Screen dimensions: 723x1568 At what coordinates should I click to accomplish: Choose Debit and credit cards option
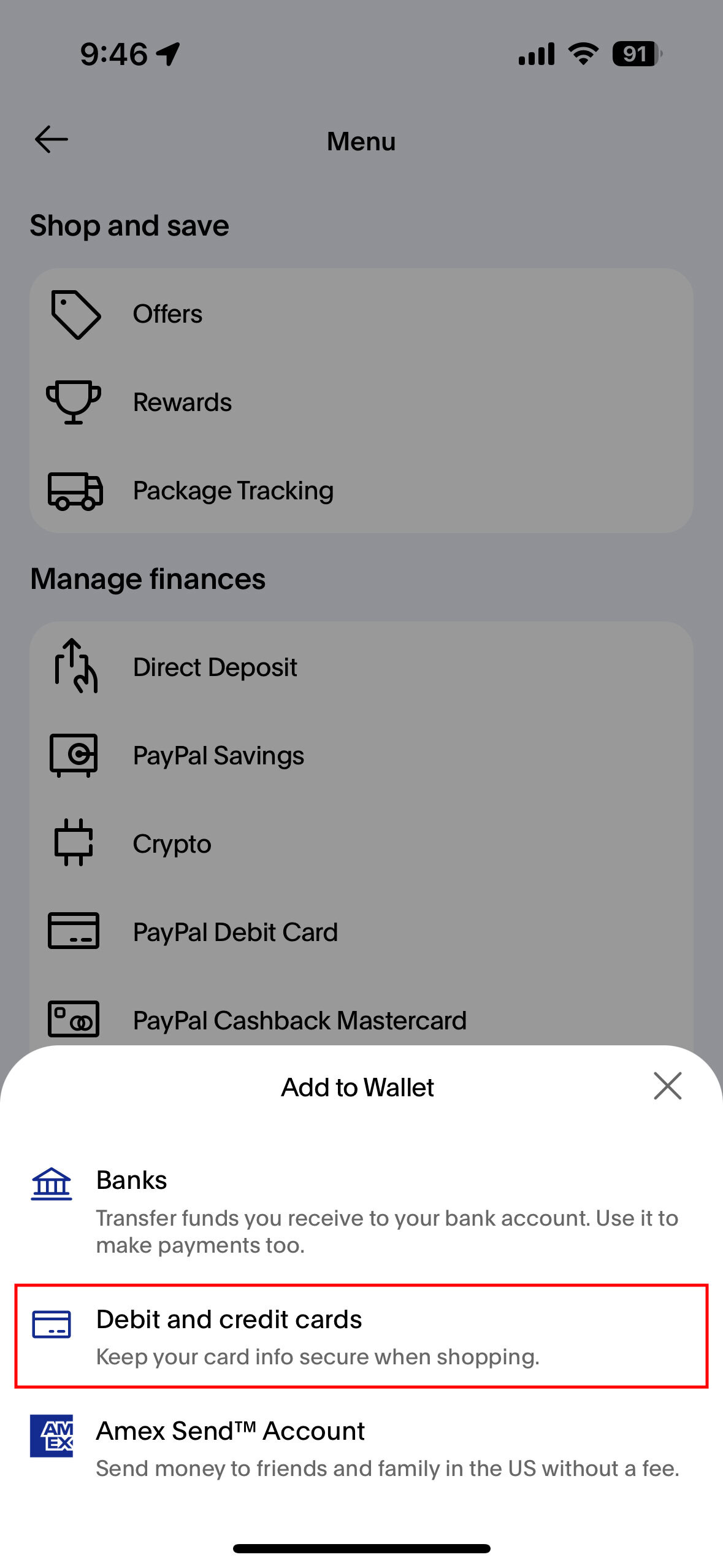pyautogui.click(x=361, y=1336)
